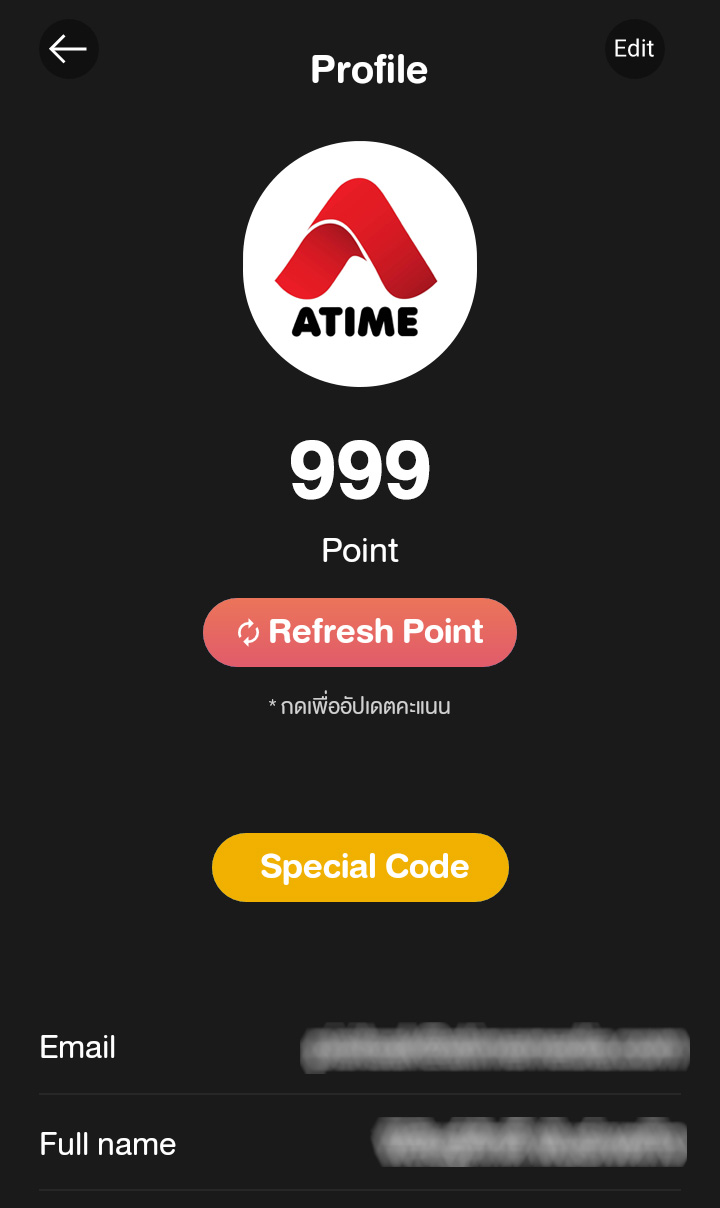Open Edit profile

634,48
